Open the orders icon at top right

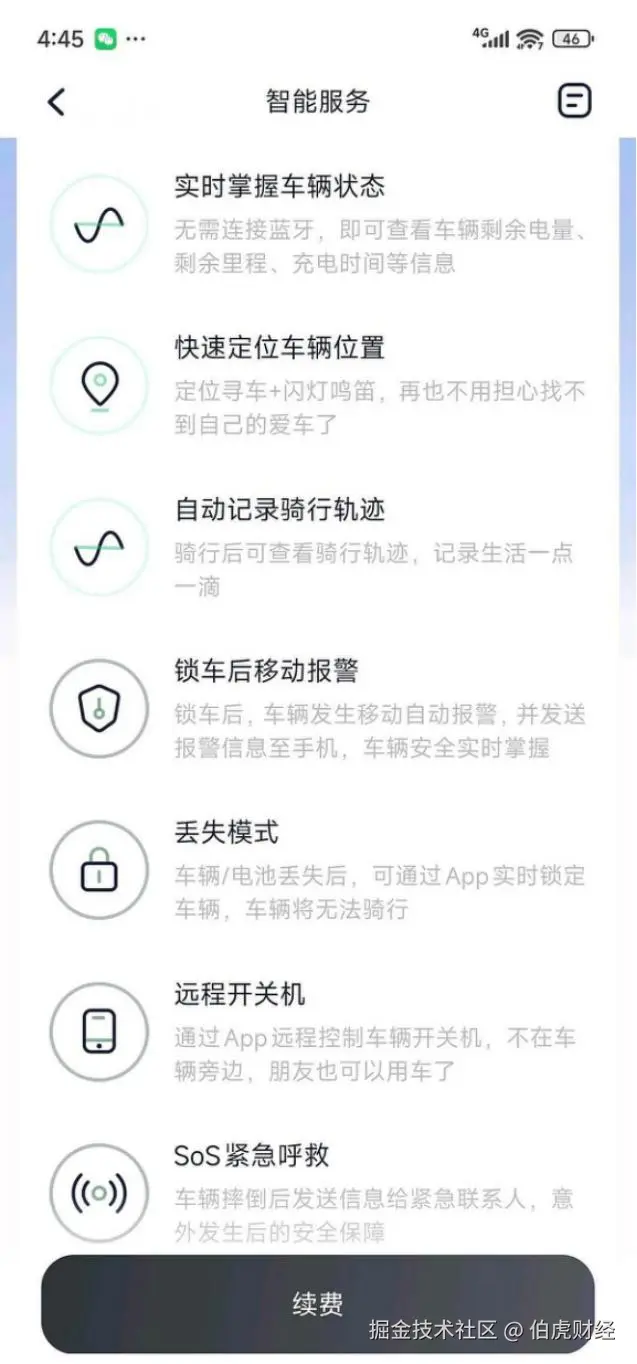pyautogui.click(x=574, y=101)
